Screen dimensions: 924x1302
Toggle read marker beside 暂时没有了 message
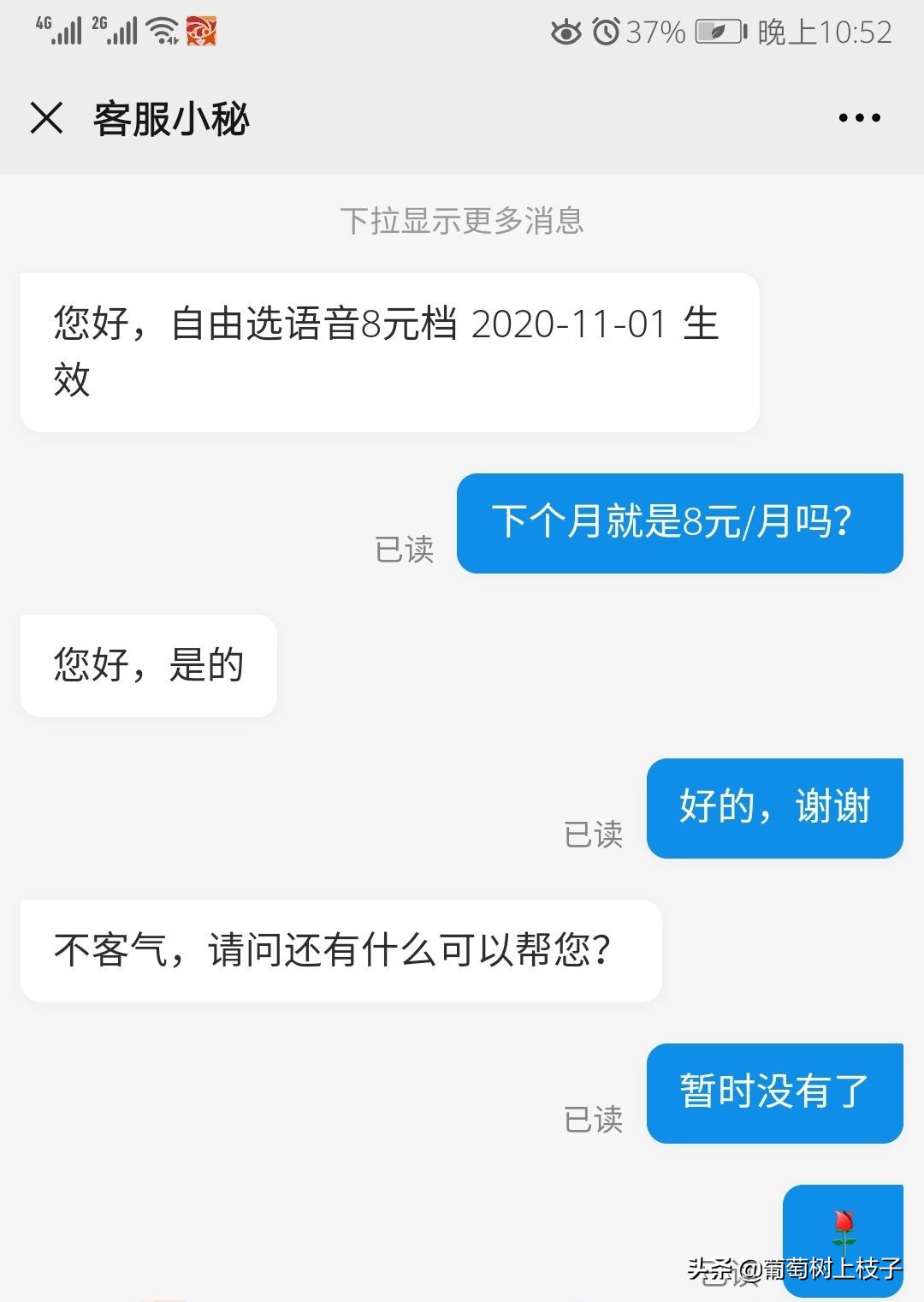[595, 1120]
